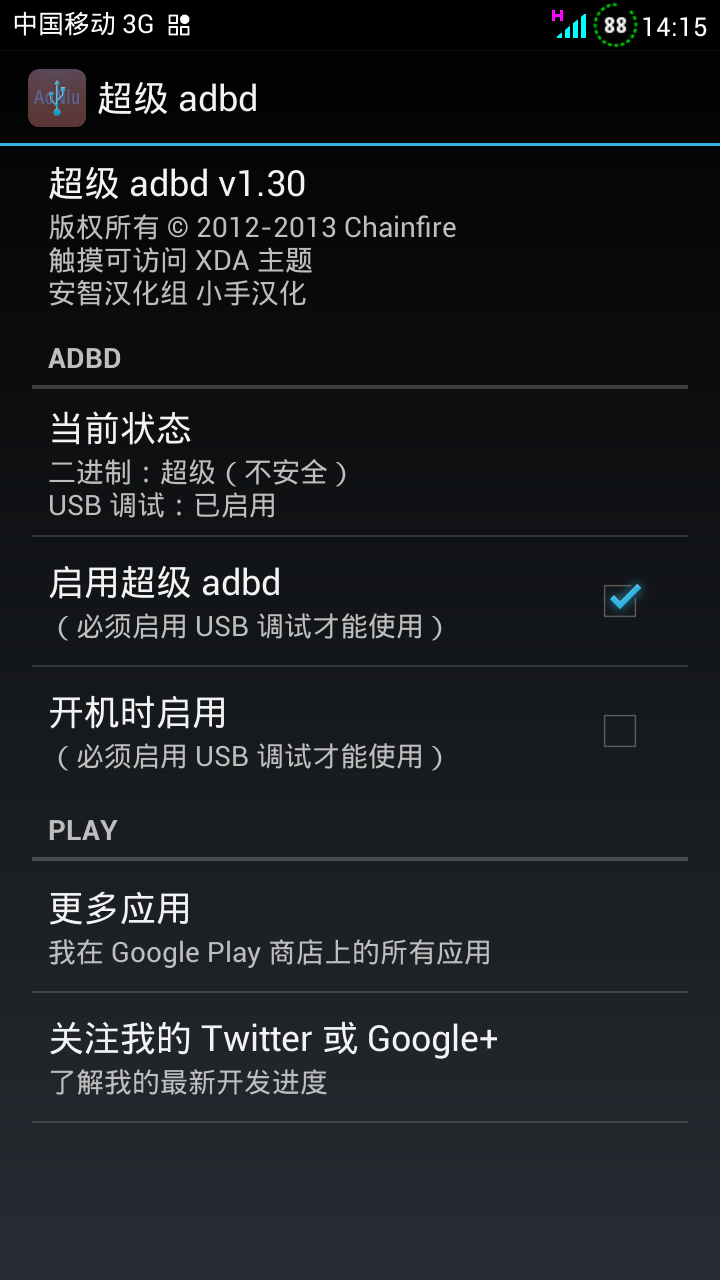Tap the 当前状态 status row

pos(360,465)
